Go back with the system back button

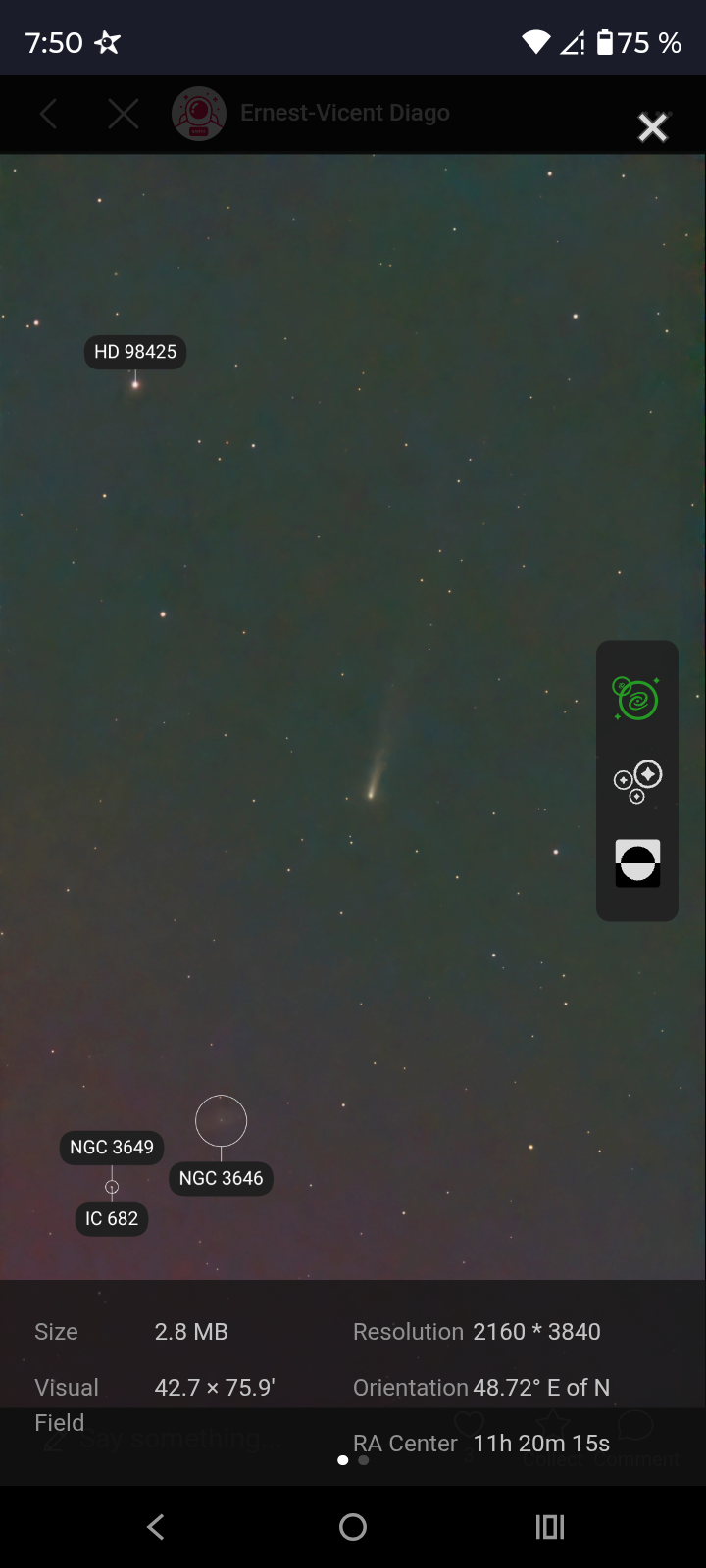156,1526
